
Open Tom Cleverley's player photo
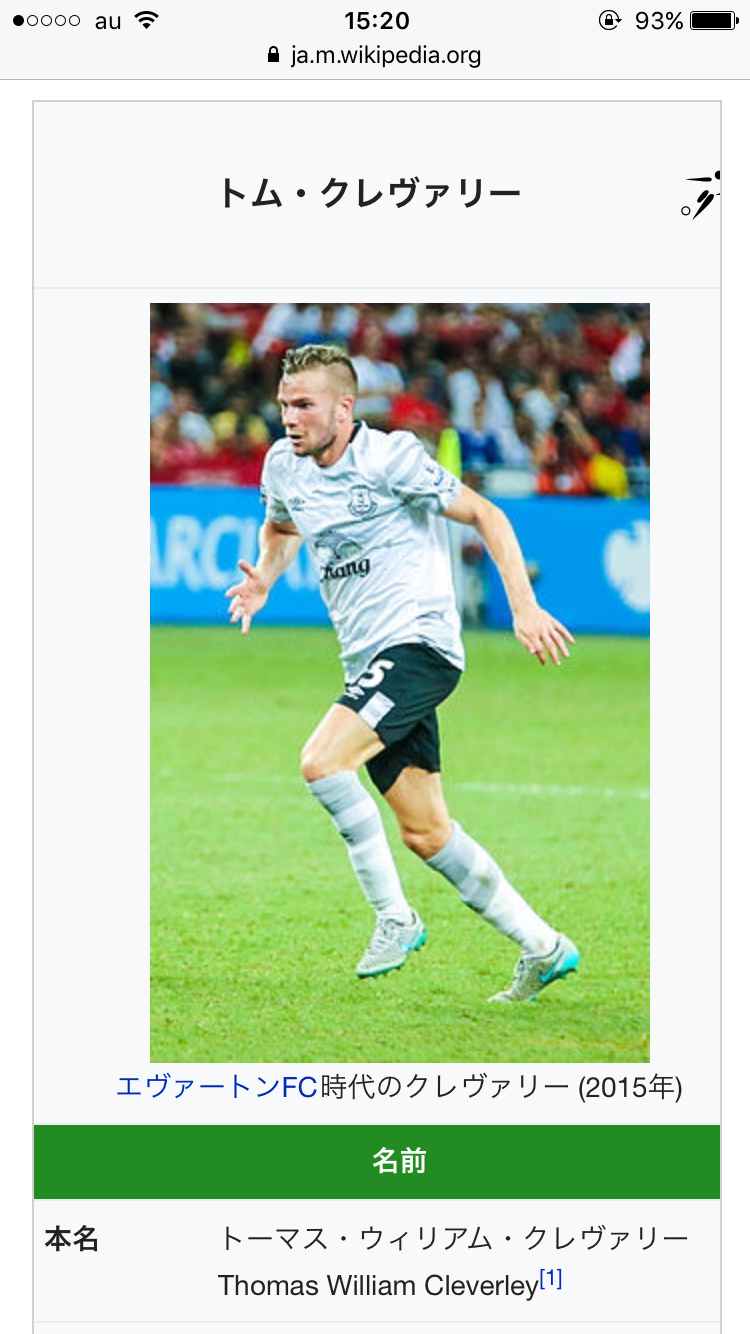pyautogui.click(x=400, y=682)
